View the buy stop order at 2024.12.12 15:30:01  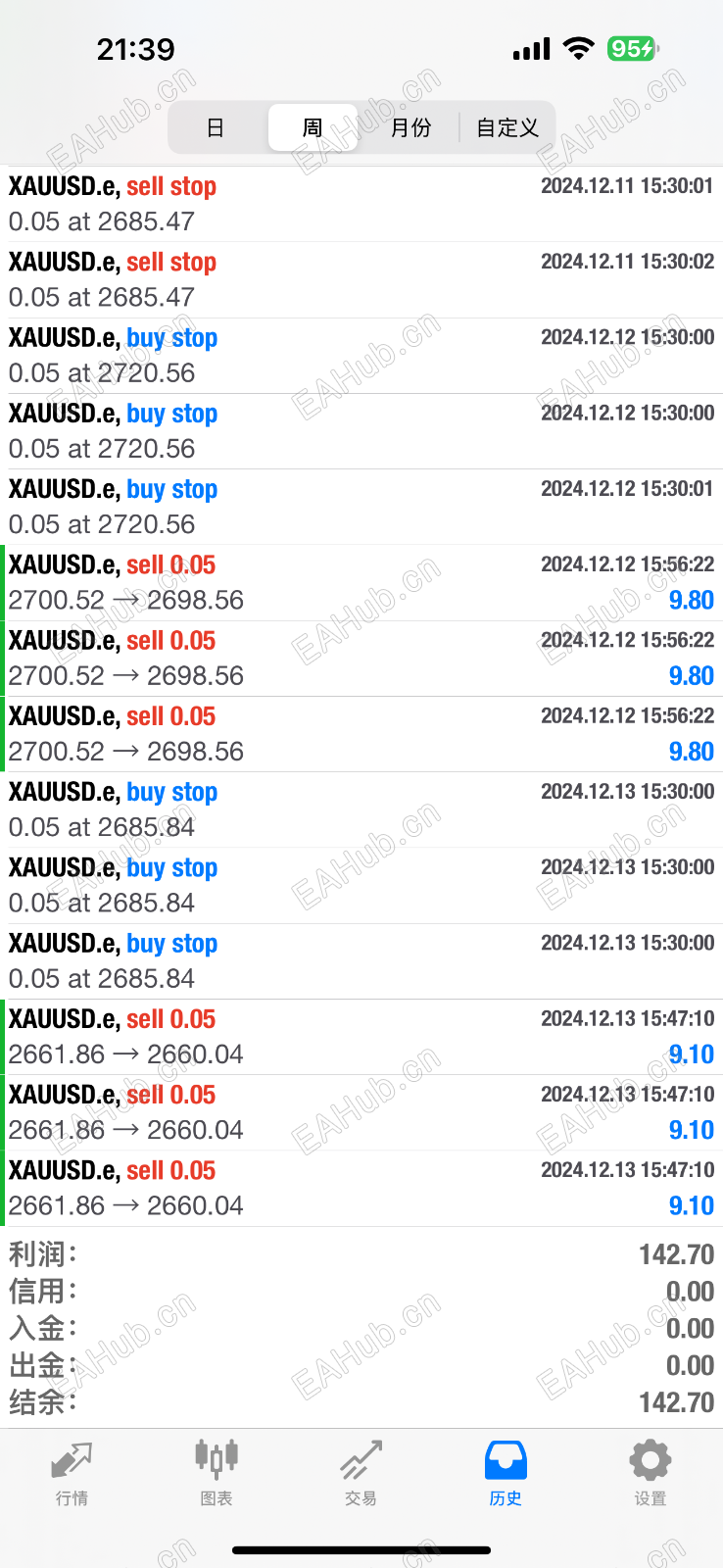(x=361, y=507)
